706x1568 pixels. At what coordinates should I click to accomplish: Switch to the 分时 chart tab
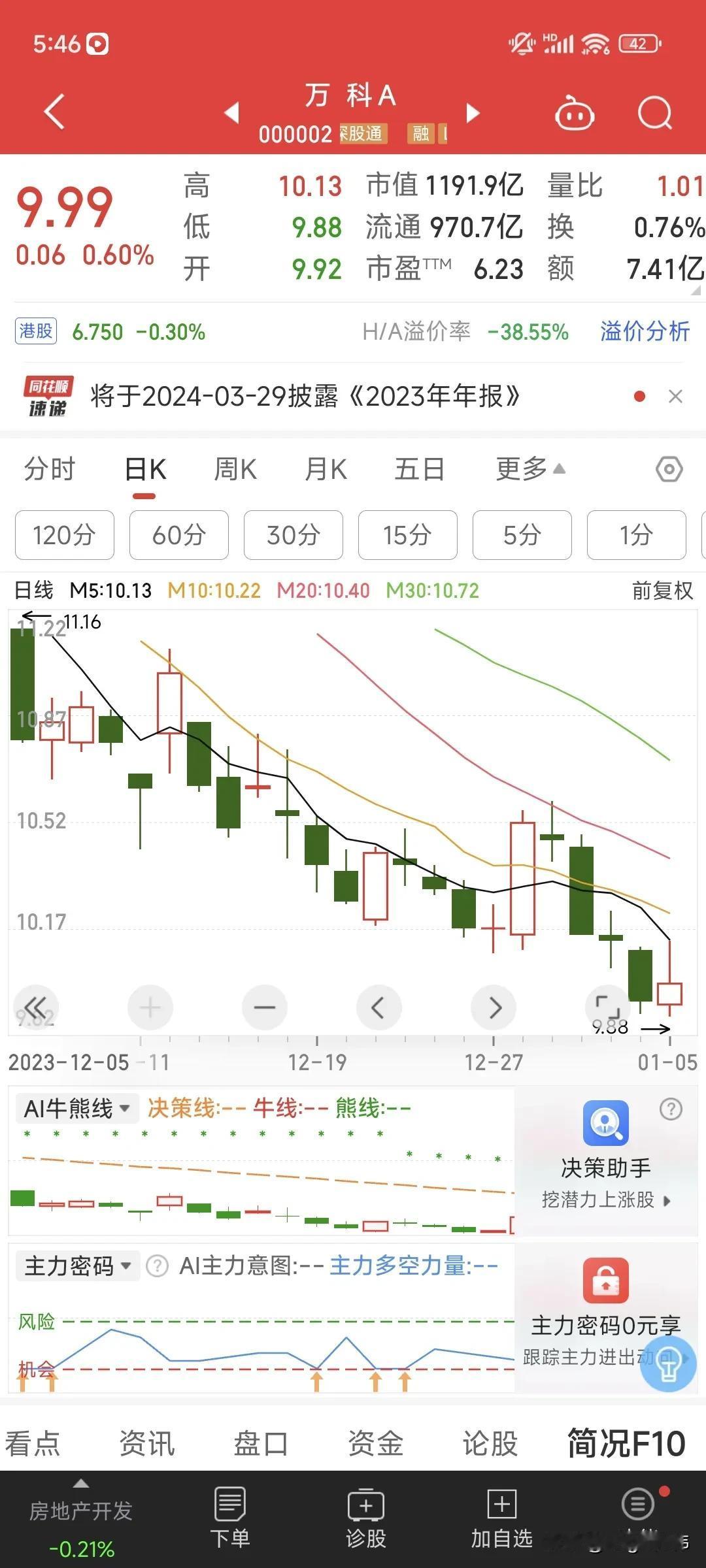pyautogui.click(x=50, y=469)
